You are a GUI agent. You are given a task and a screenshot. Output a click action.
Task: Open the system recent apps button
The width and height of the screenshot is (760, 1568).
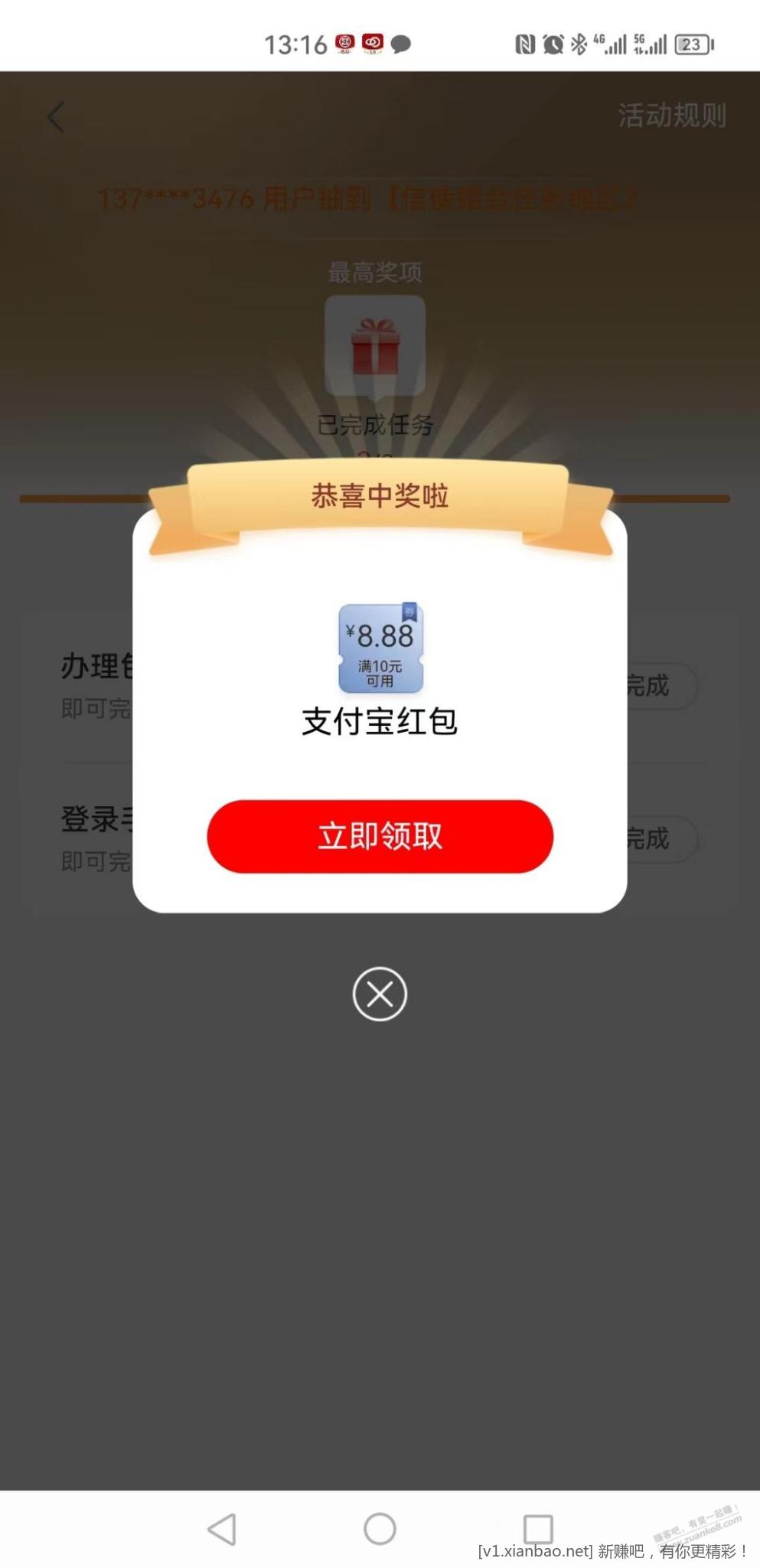(x=538, y=1529)
